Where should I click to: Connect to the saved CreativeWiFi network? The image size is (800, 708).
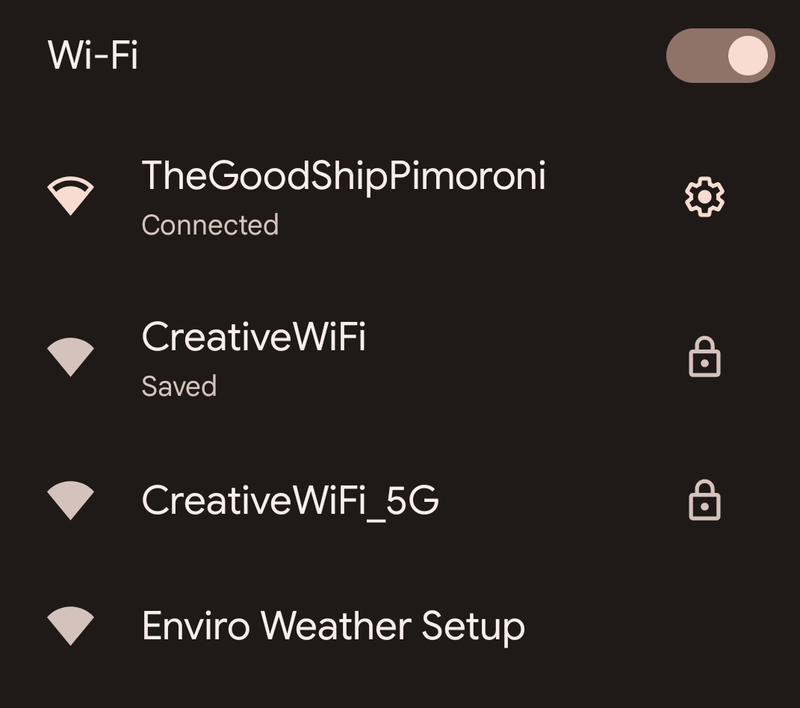(x=253, y=357)
